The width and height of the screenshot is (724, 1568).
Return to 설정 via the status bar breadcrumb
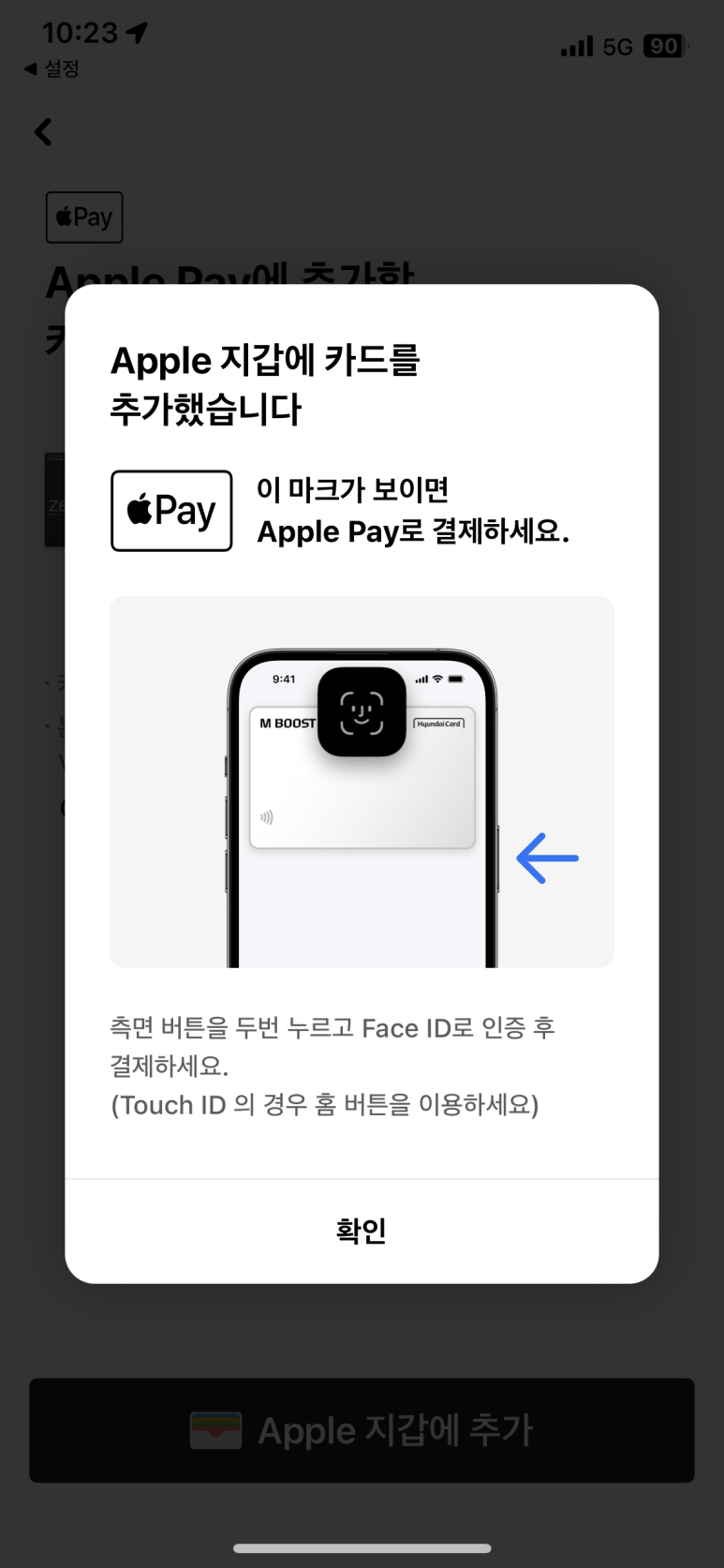pos(52,68)
